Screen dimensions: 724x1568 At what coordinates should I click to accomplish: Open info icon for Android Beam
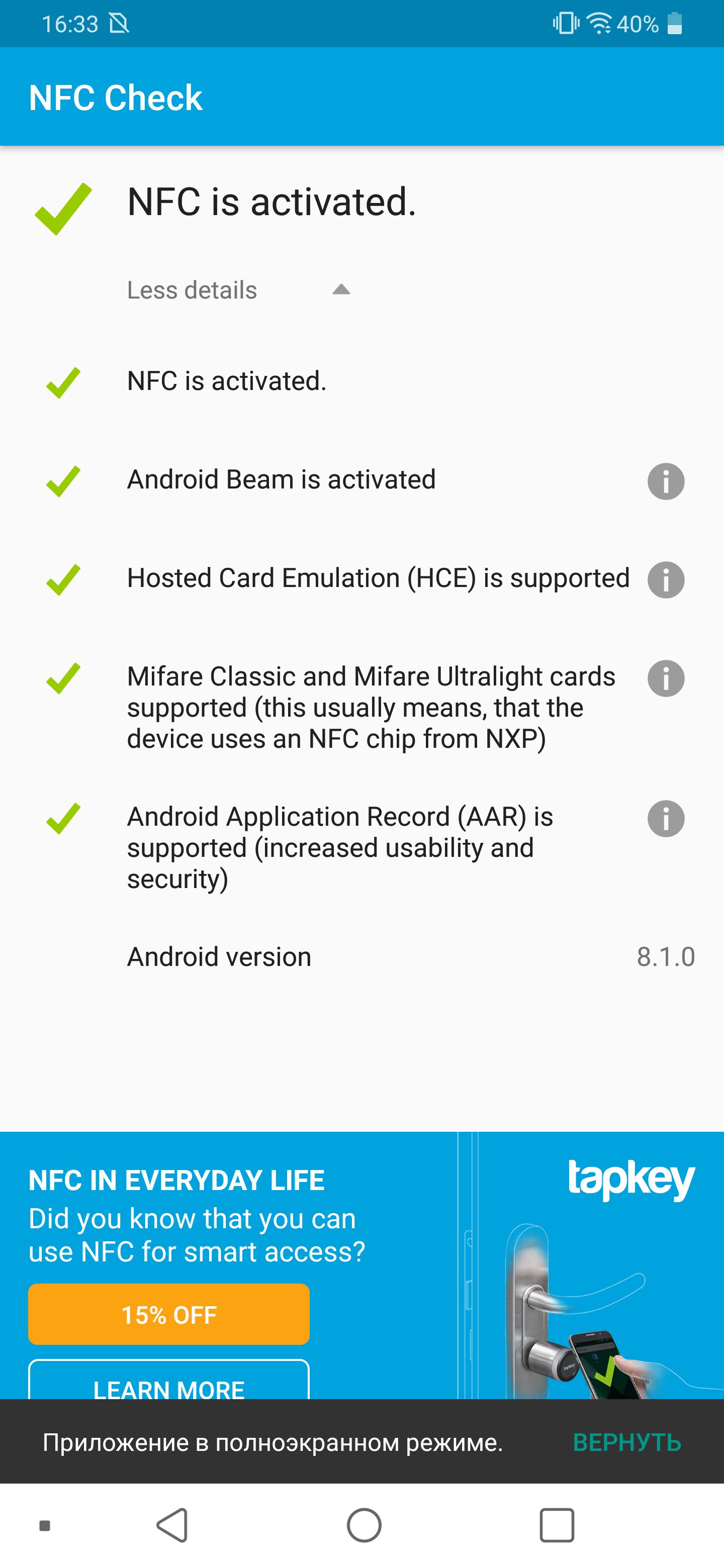(666, 481)
